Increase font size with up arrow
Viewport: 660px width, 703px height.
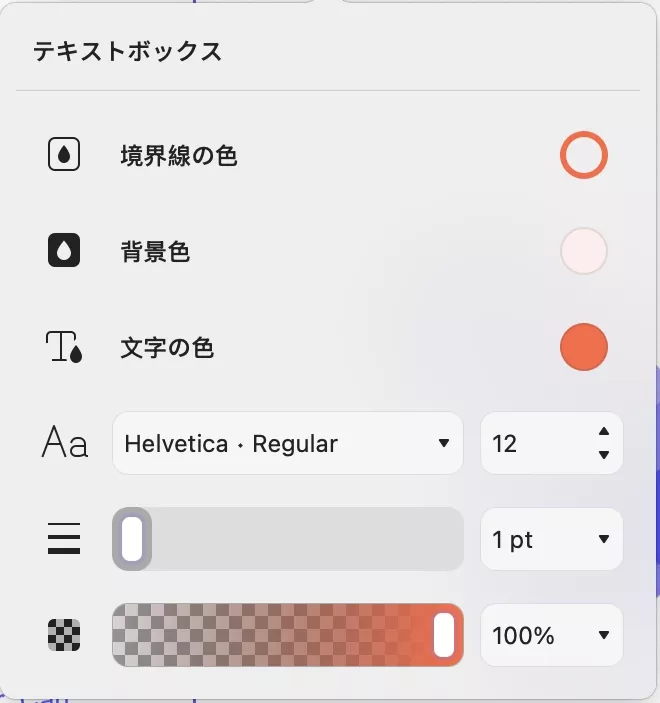click(x=603, y=432)
